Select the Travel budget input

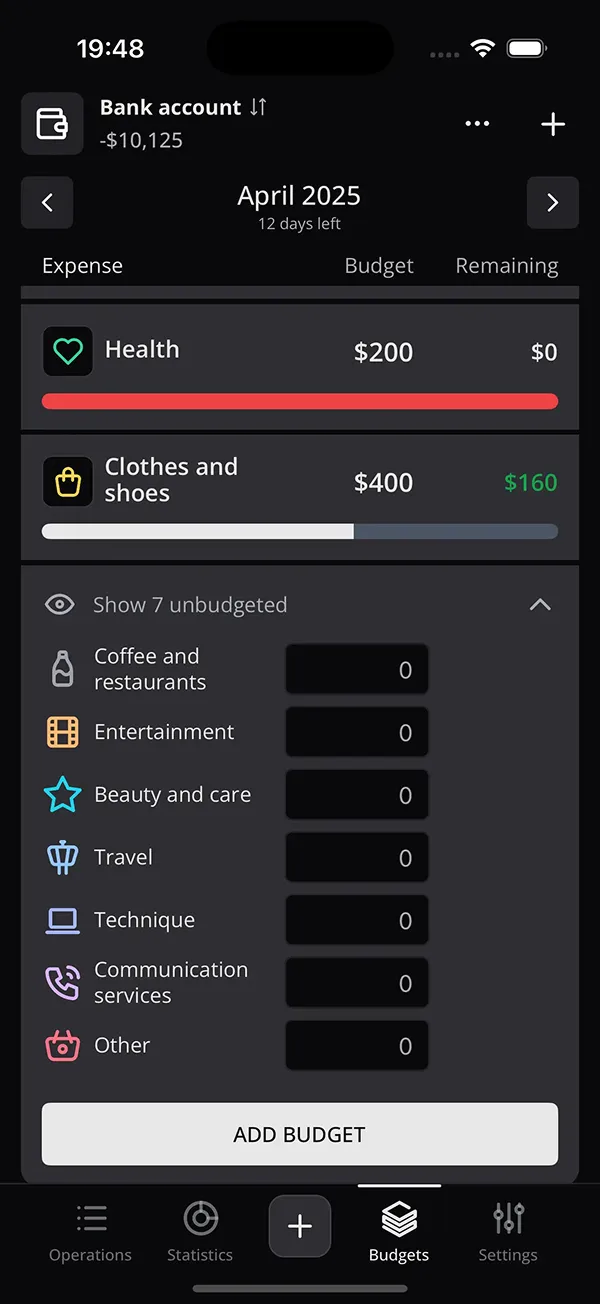click(x=357, y=858)
